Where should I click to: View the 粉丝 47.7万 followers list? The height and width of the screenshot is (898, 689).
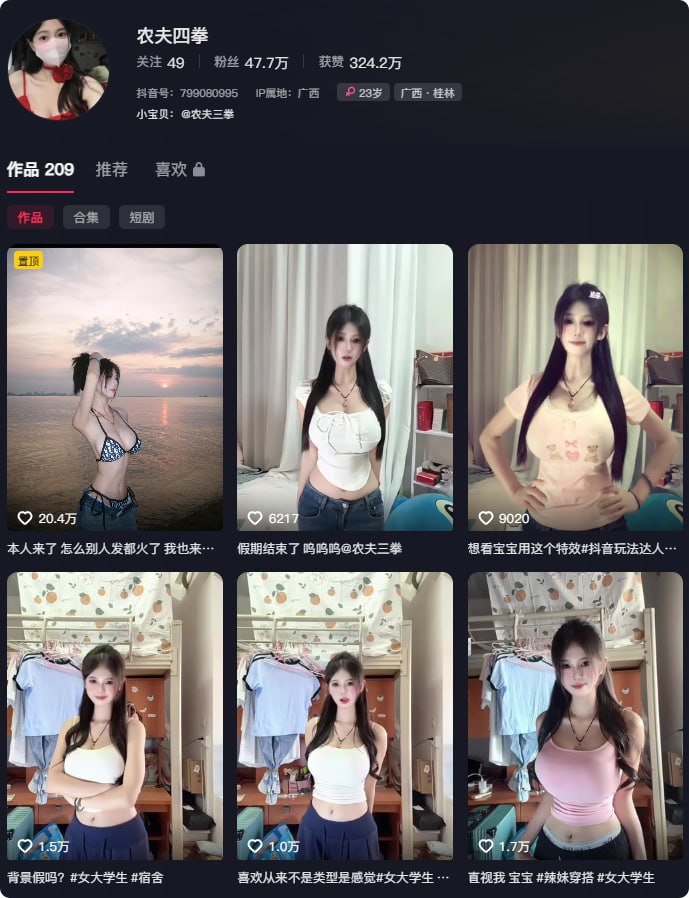(250, 62)
